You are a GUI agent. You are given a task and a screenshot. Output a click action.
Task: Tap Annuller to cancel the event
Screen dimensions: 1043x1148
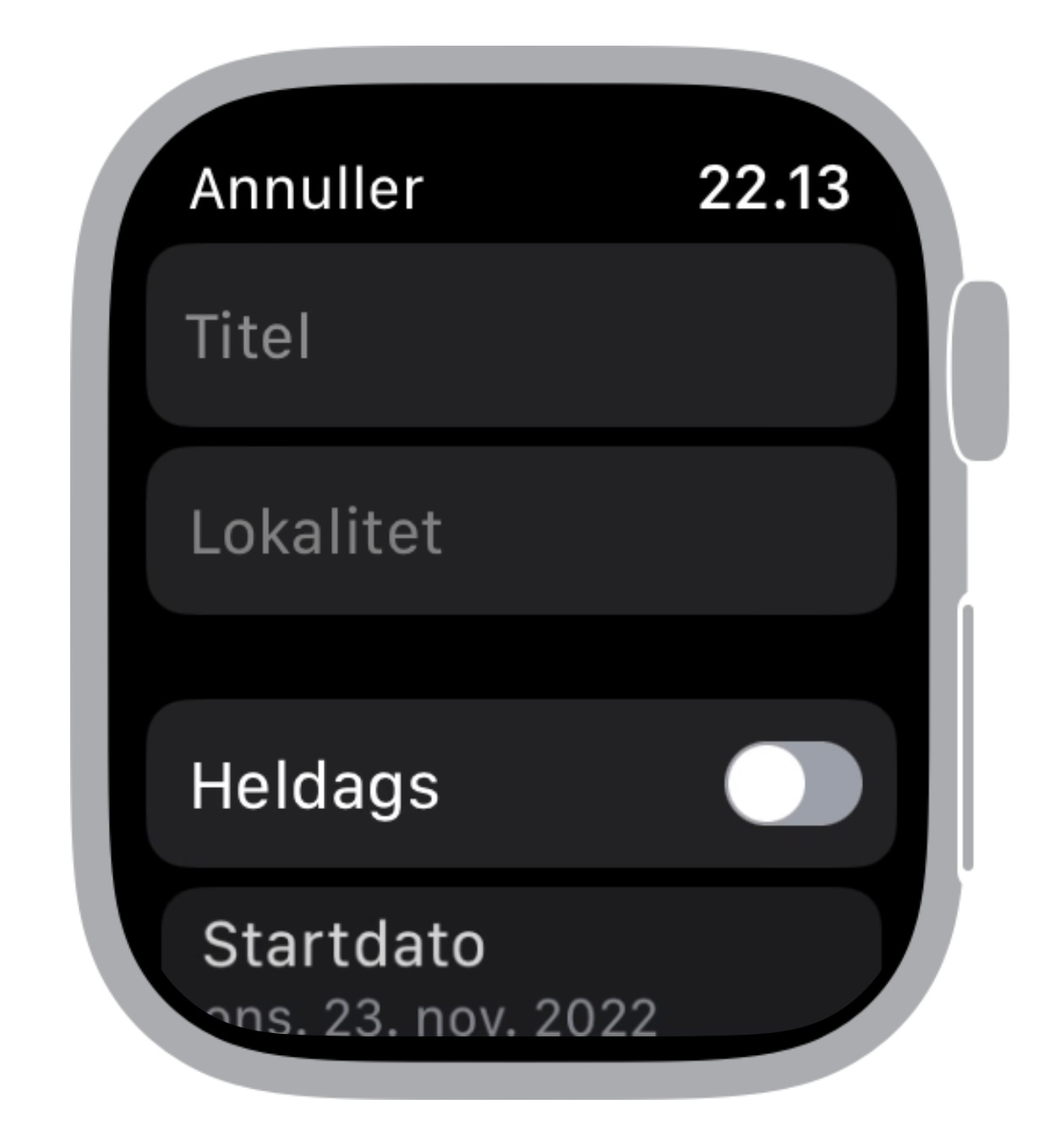point(306,188)
